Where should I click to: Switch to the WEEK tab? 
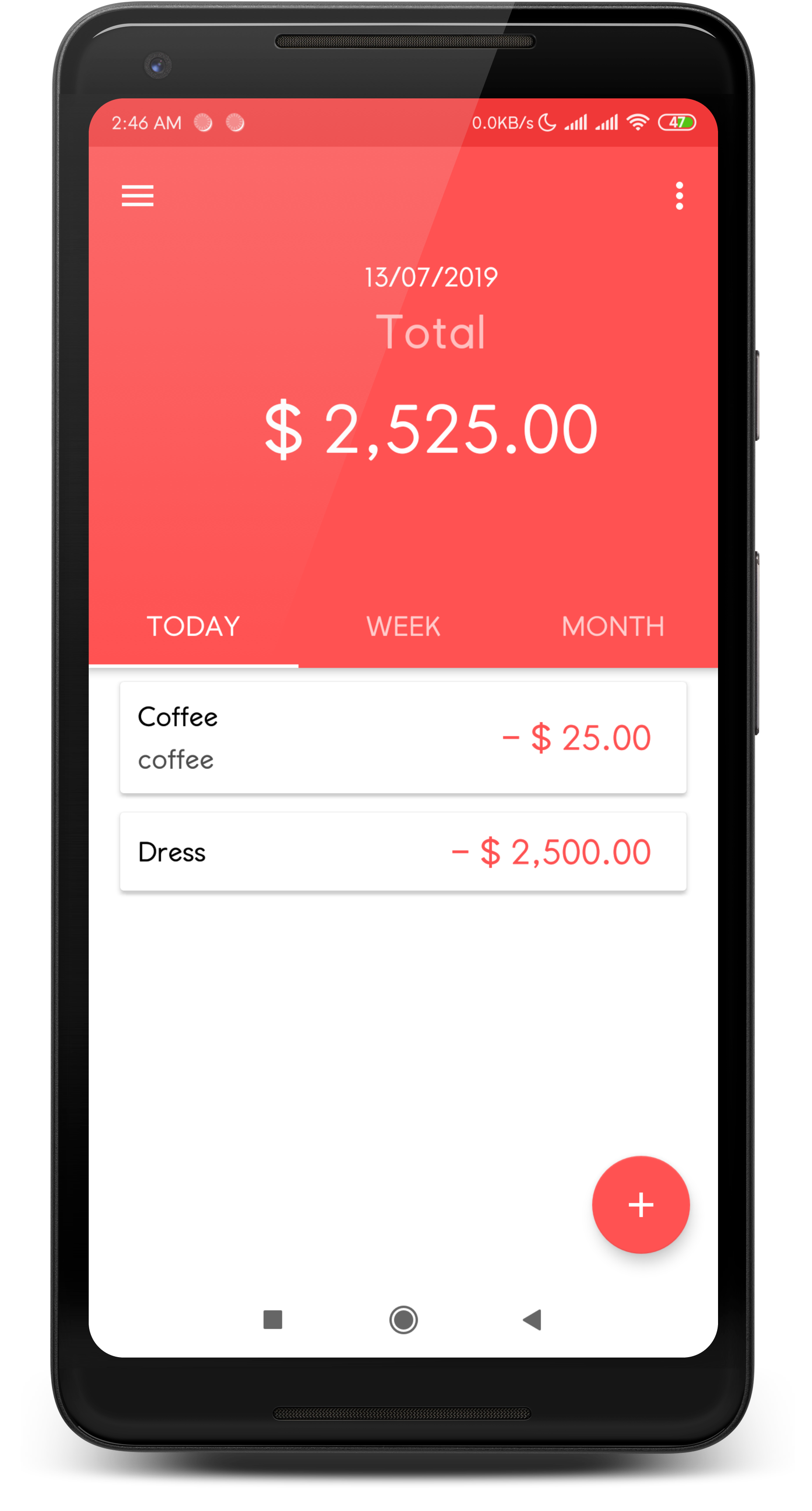pos(403,627)
